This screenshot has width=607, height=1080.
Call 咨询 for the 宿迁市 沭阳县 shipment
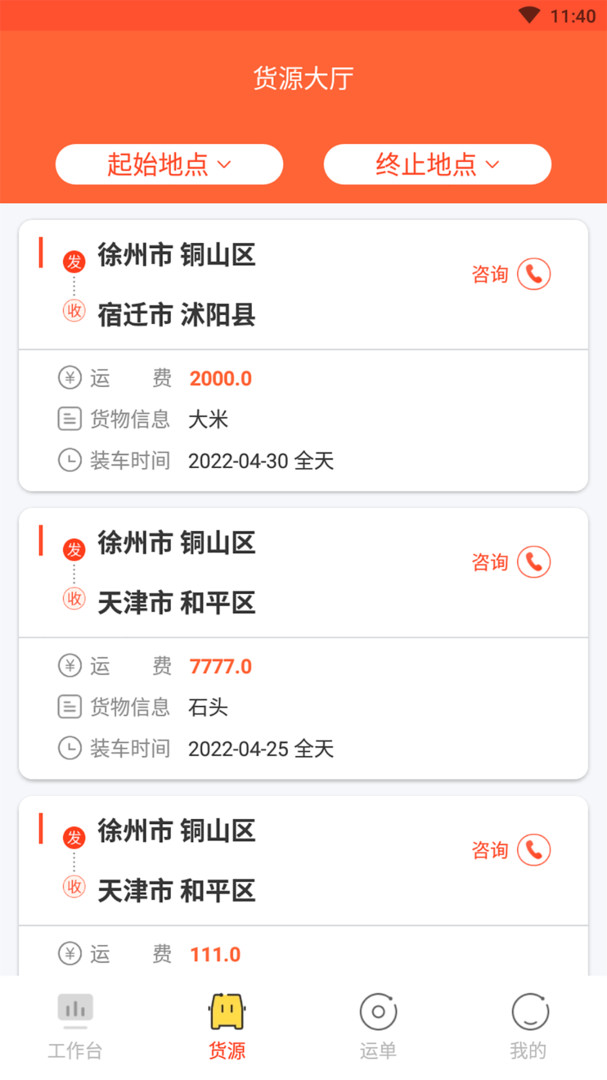511,274
